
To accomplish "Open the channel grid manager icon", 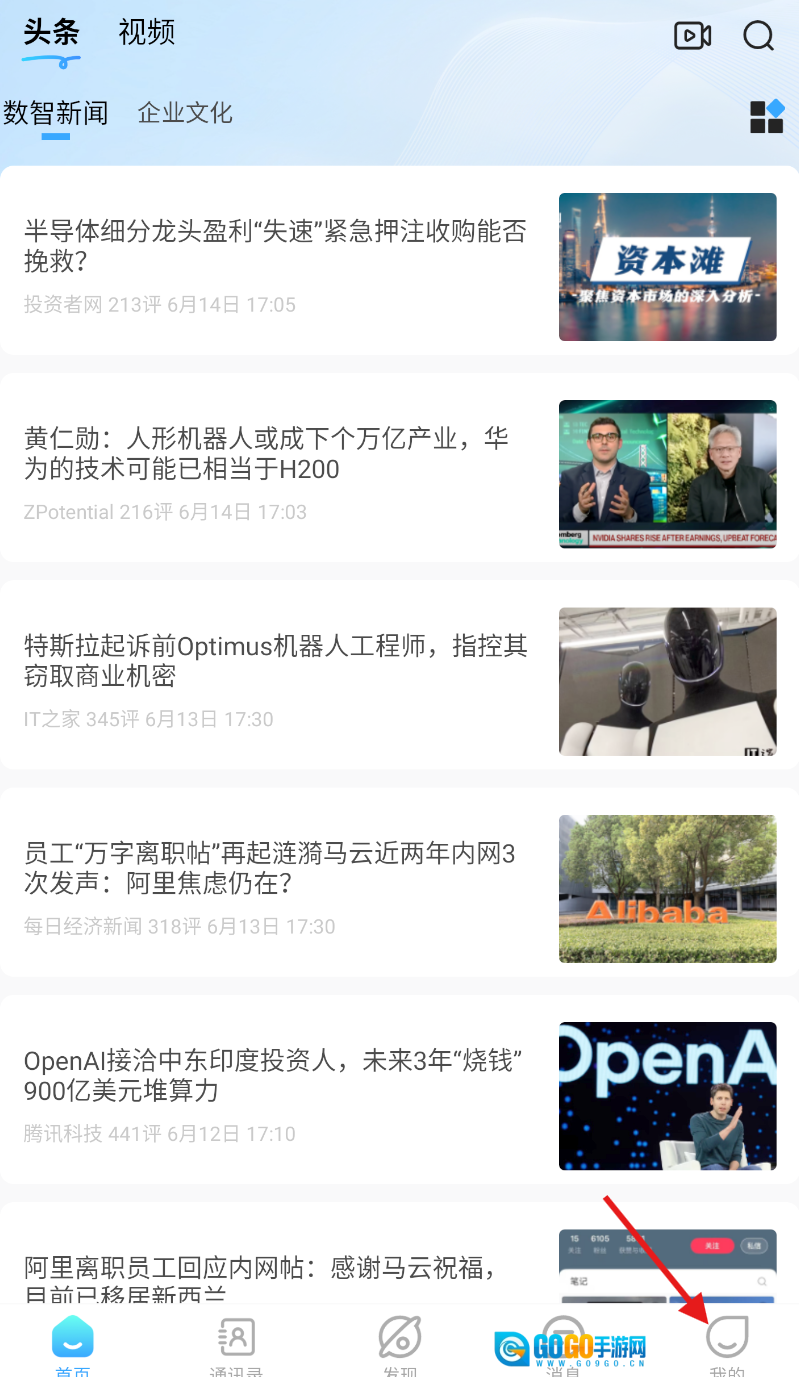I will pos(767,117).
